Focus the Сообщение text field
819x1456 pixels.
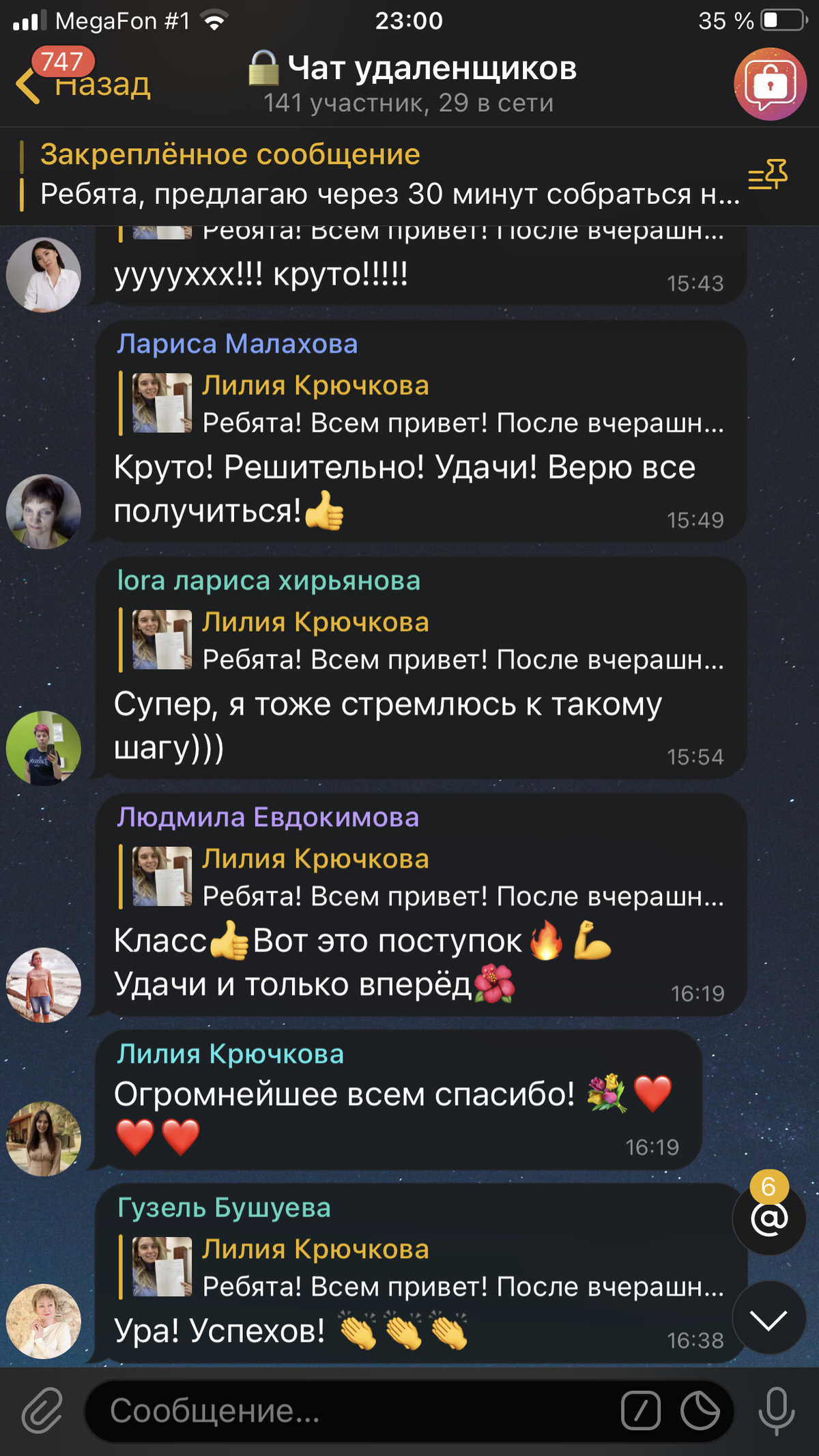coord(355,1411)
